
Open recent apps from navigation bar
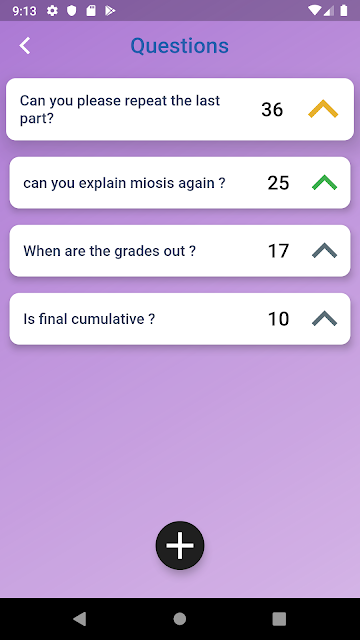(x=279, y=619)
